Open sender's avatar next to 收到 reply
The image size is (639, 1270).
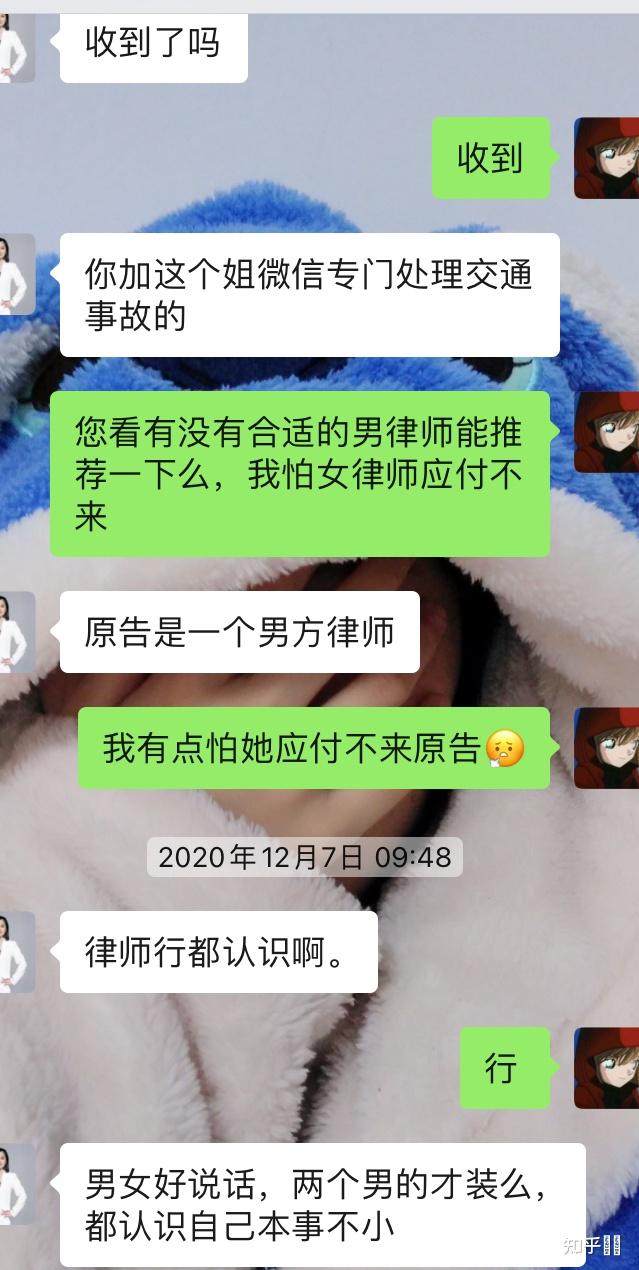tap(606, 158)
